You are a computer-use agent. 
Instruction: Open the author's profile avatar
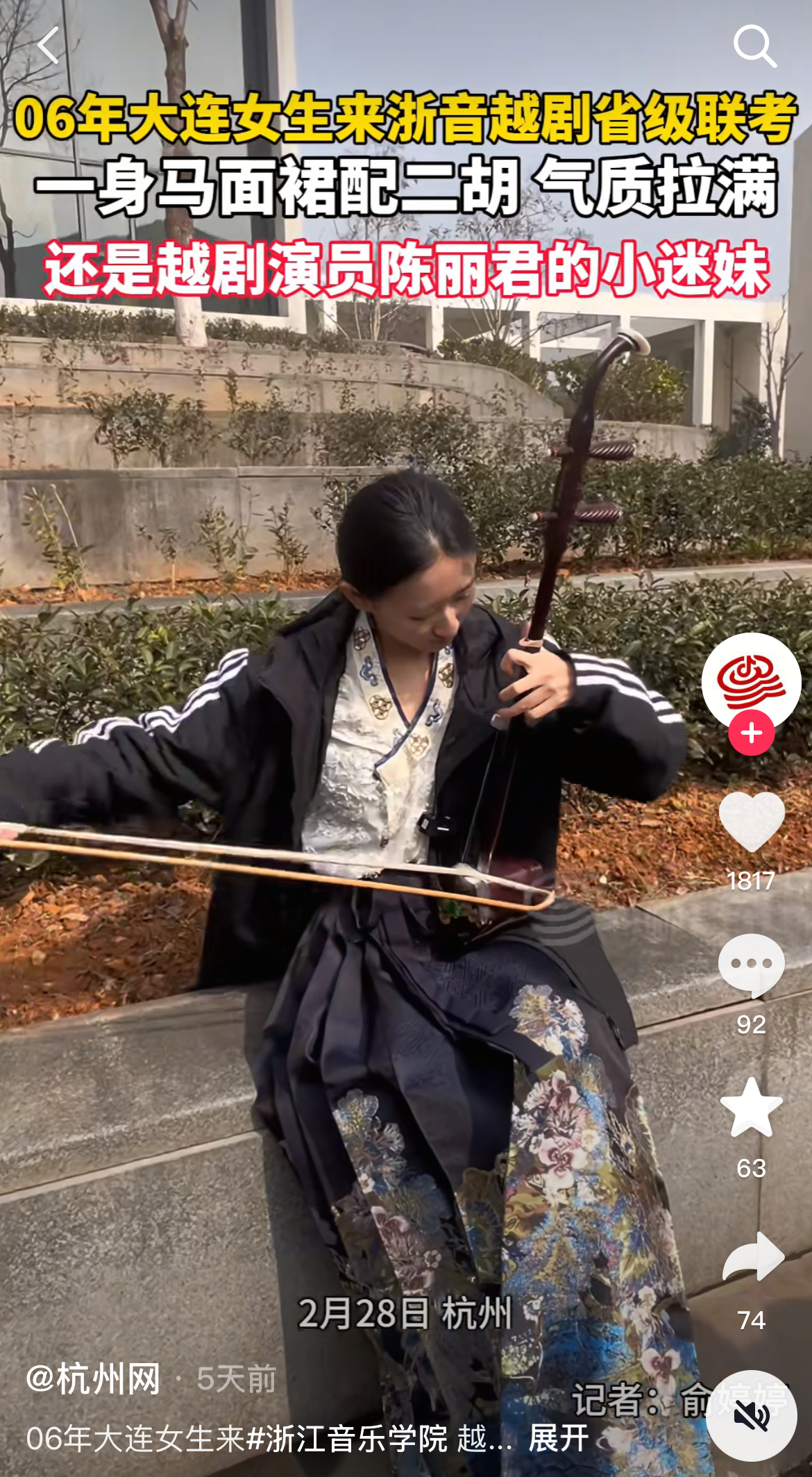click(751, 679)
